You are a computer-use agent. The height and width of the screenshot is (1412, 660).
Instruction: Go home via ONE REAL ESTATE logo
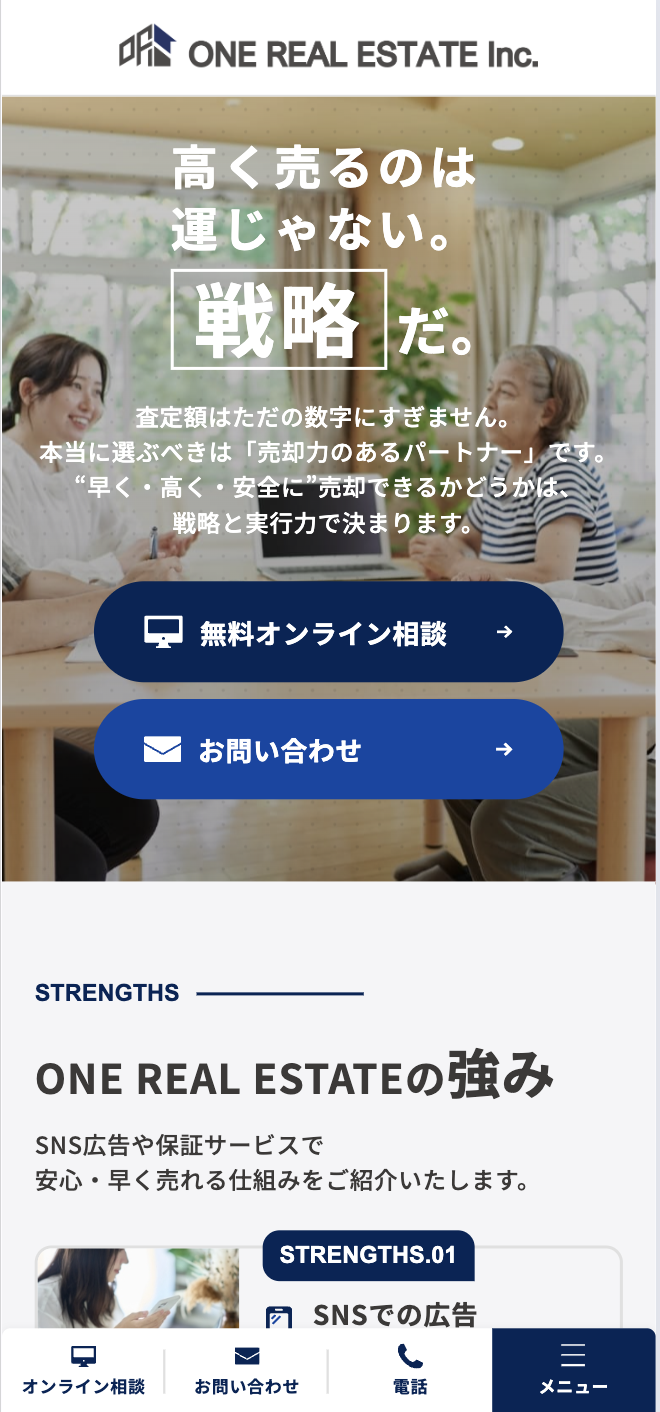pyautogui.click(x=328, y=50)
